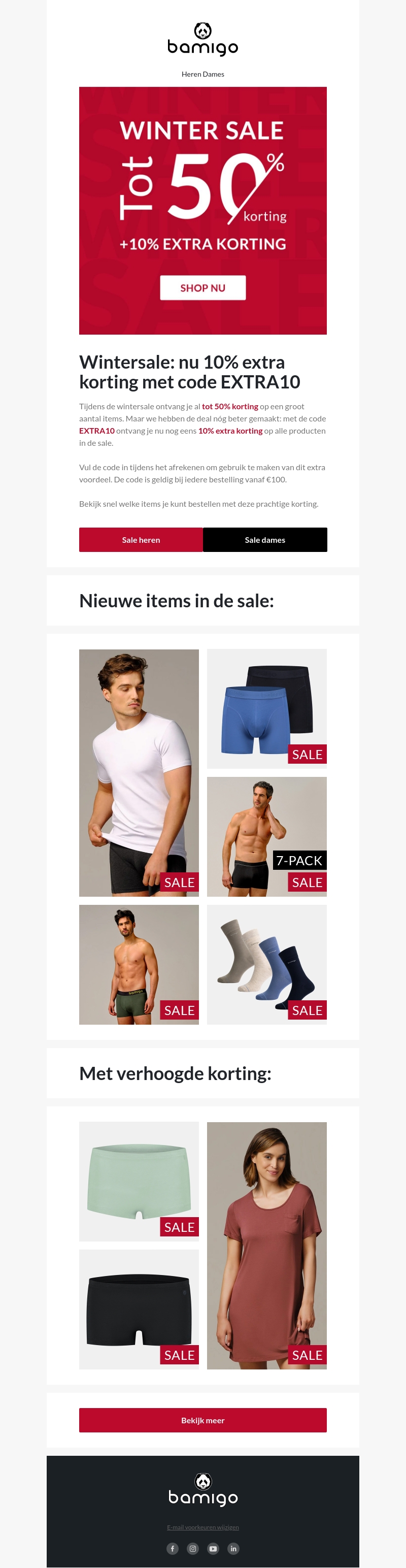View the blue and black boxers tile

coord(266,708)
